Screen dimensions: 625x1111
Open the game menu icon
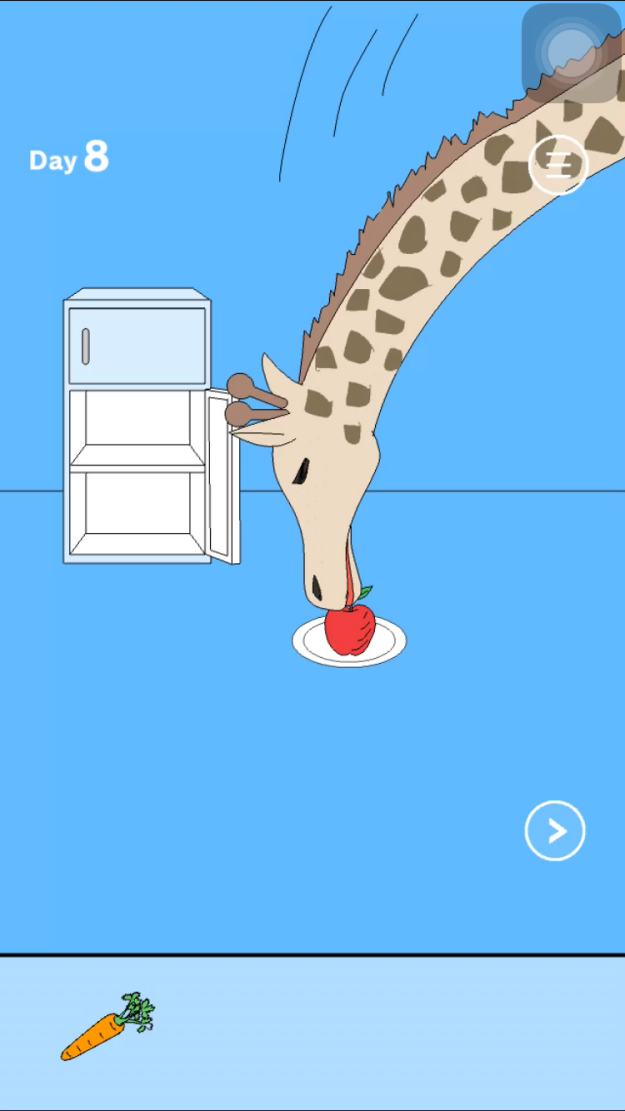[x=557, y=165]
